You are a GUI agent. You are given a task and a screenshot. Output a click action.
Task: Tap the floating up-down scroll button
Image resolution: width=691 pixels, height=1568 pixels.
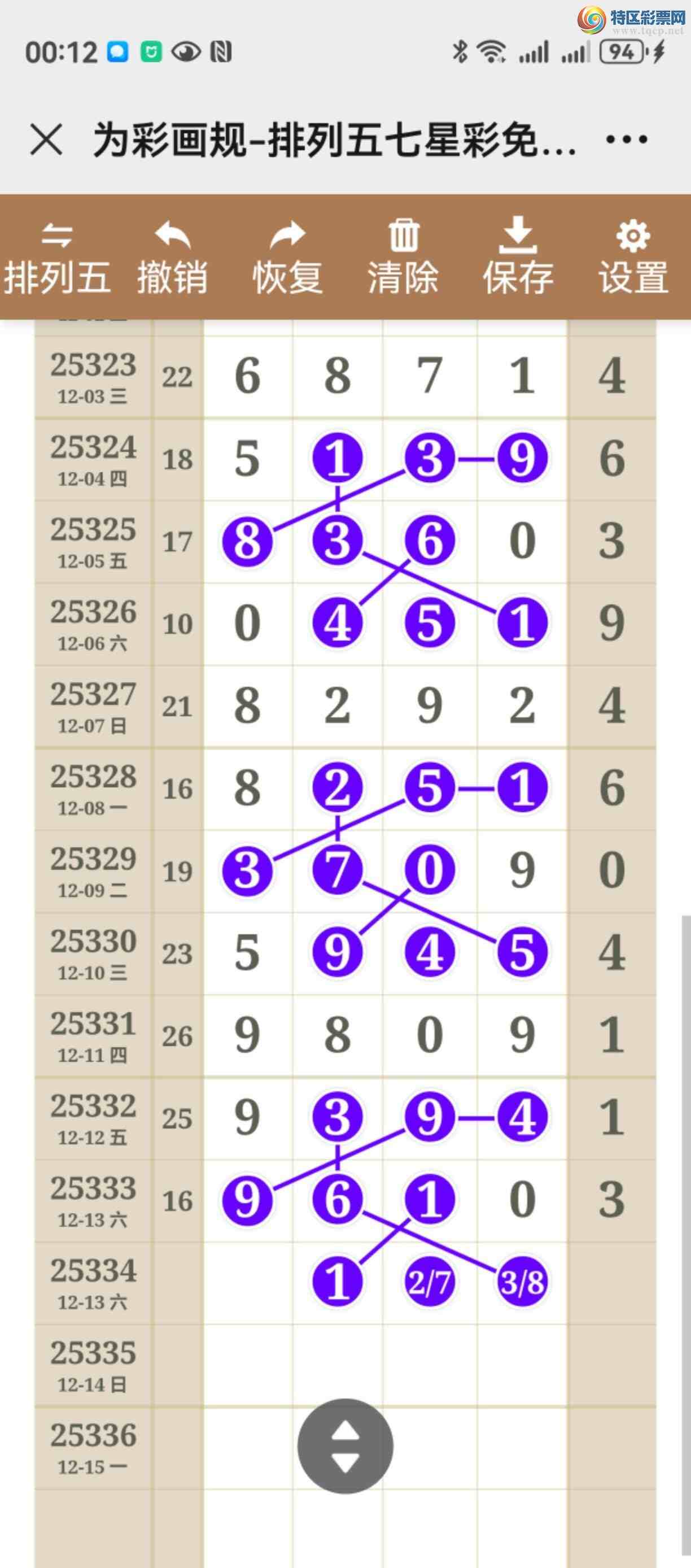345,1445
